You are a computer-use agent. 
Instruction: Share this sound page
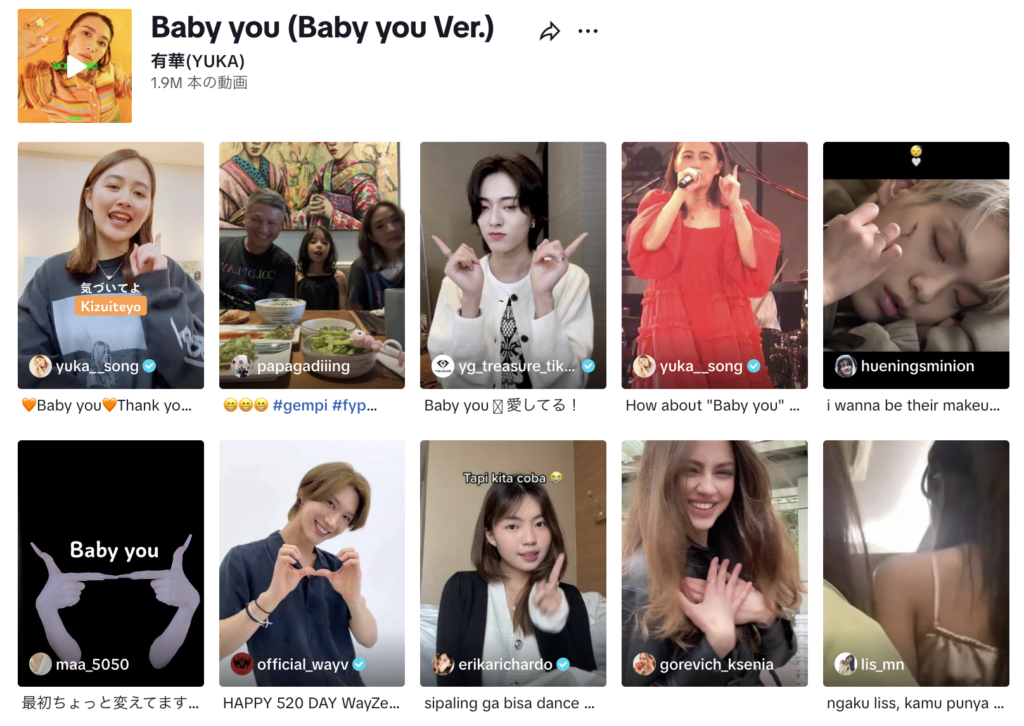[x=549, y=31]
